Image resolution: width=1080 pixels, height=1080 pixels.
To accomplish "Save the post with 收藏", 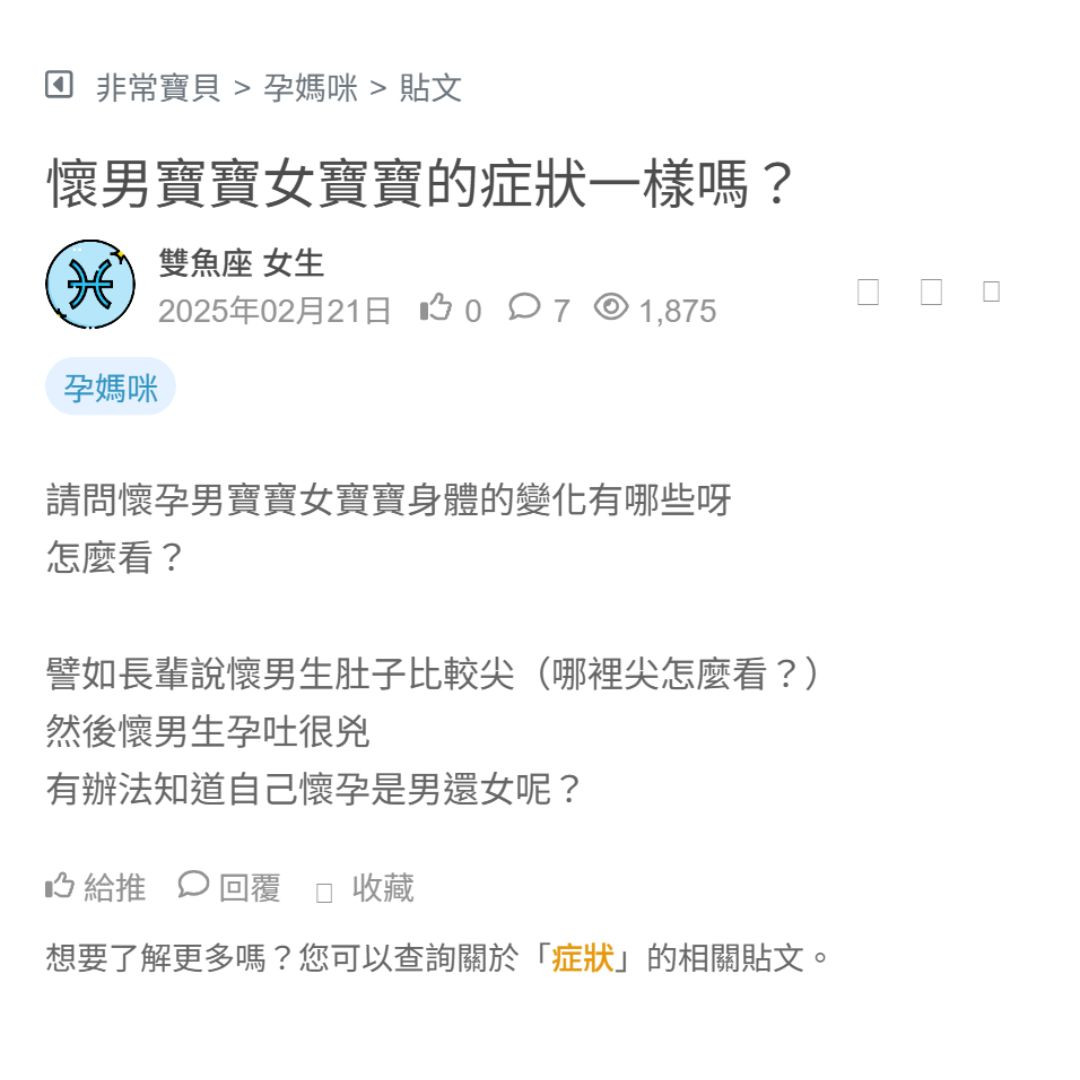I will [365, 888].
